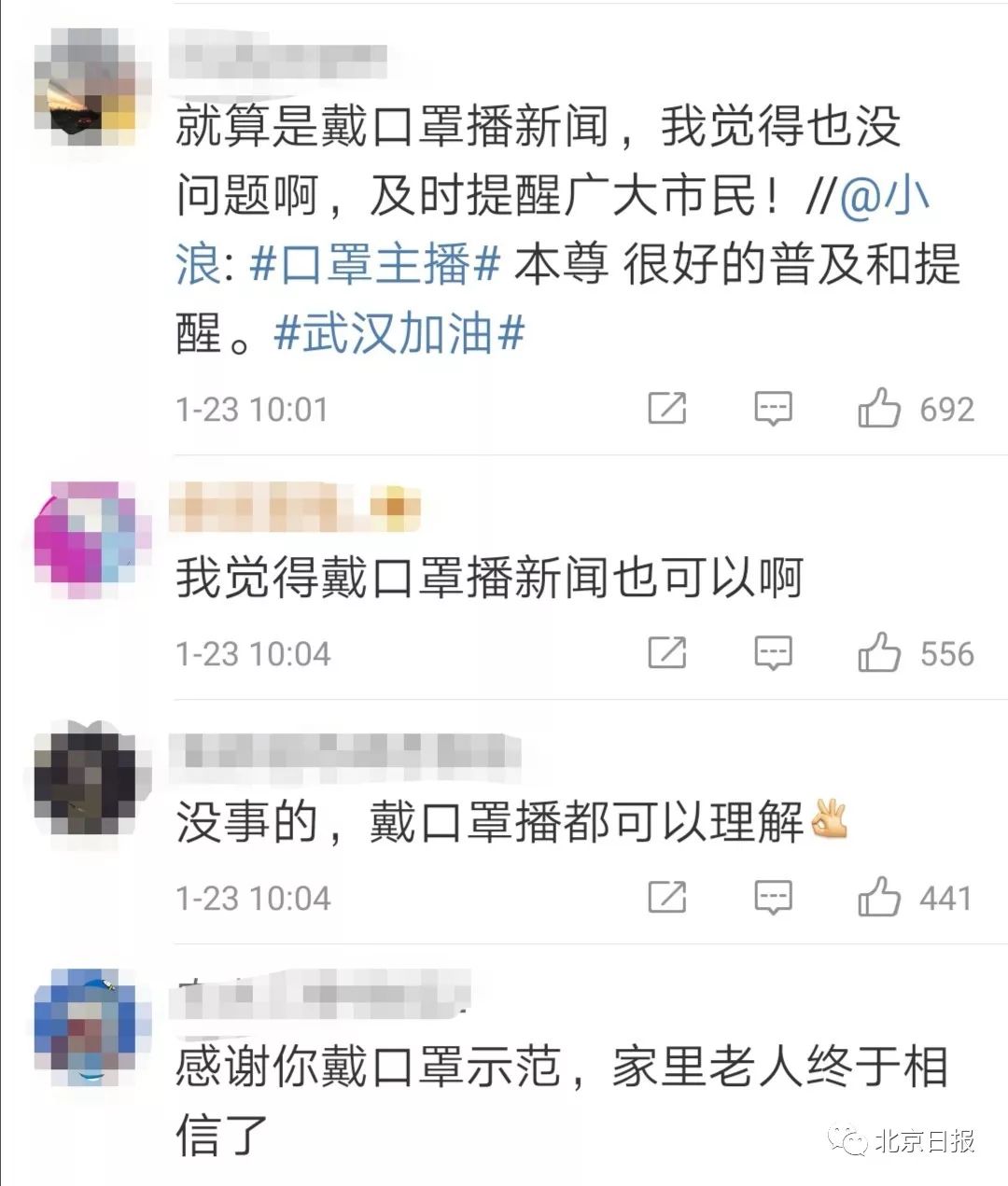Repost the 没事的，戴口罩播都可以理解 comment
This screenshot has height=1186, width=1008.
point(667,898)
